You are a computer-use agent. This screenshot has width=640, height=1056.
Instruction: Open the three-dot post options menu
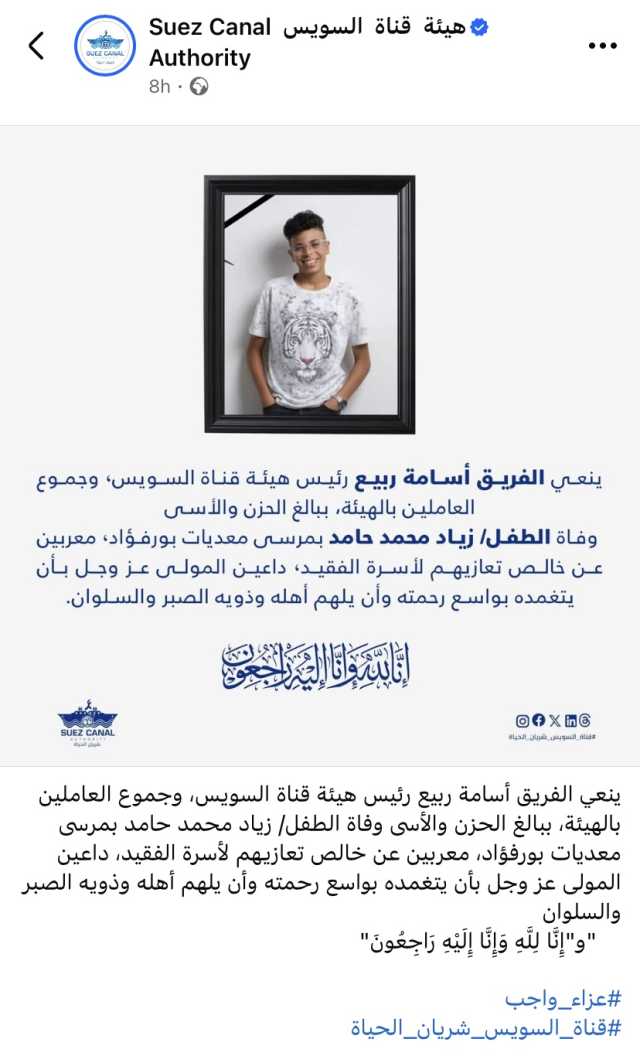(602, 46)
